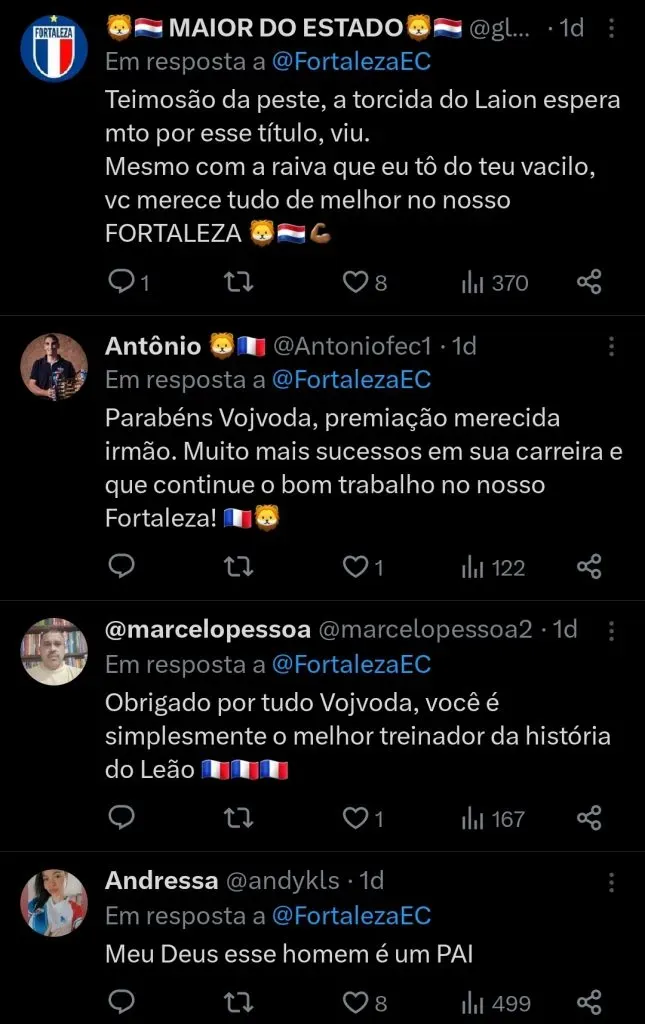Open more options on Antônio's tweet
This screenshot has width=645, height=1024.
612,346
